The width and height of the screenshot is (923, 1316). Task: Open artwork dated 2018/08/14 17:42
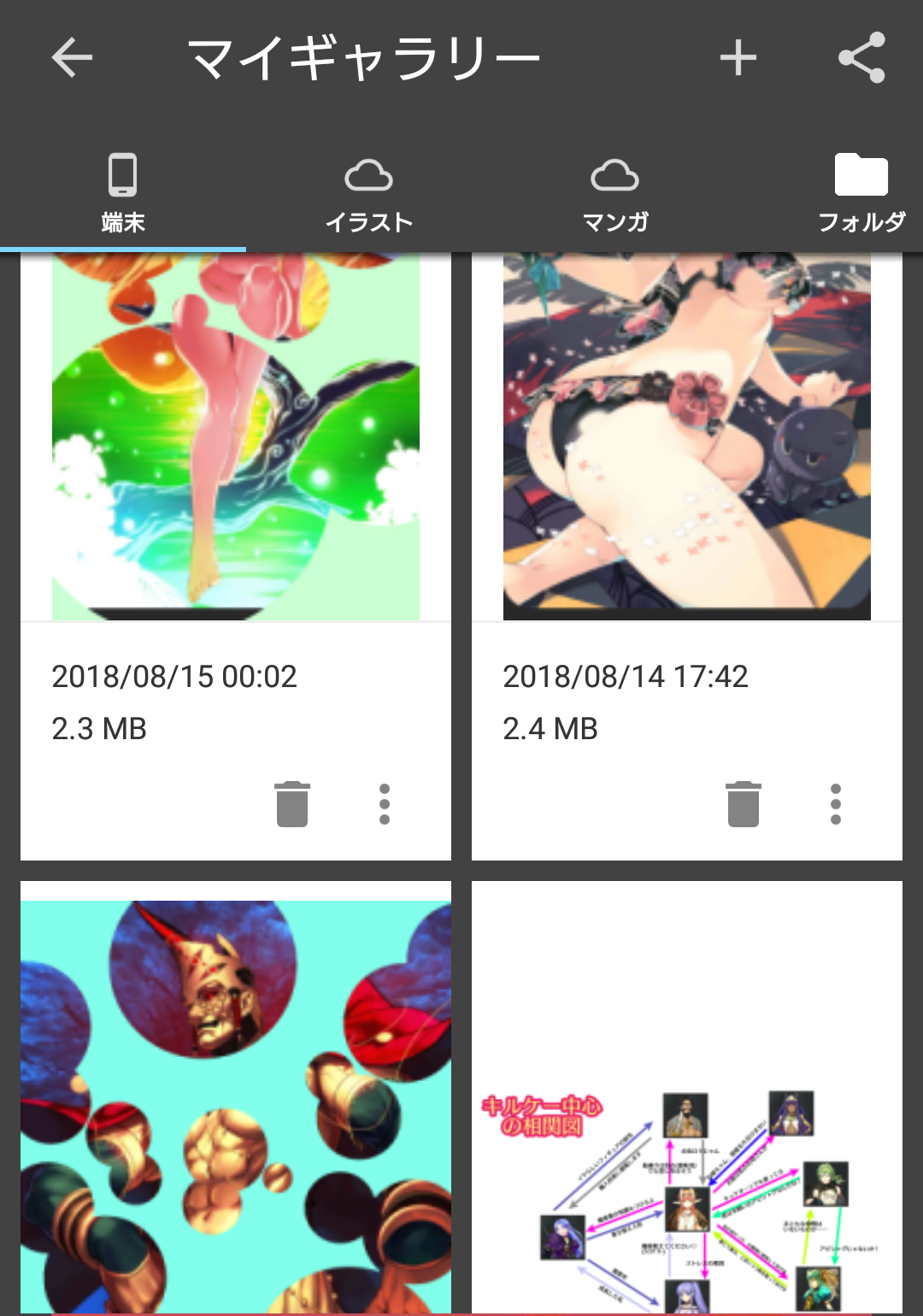pos(686,436)
